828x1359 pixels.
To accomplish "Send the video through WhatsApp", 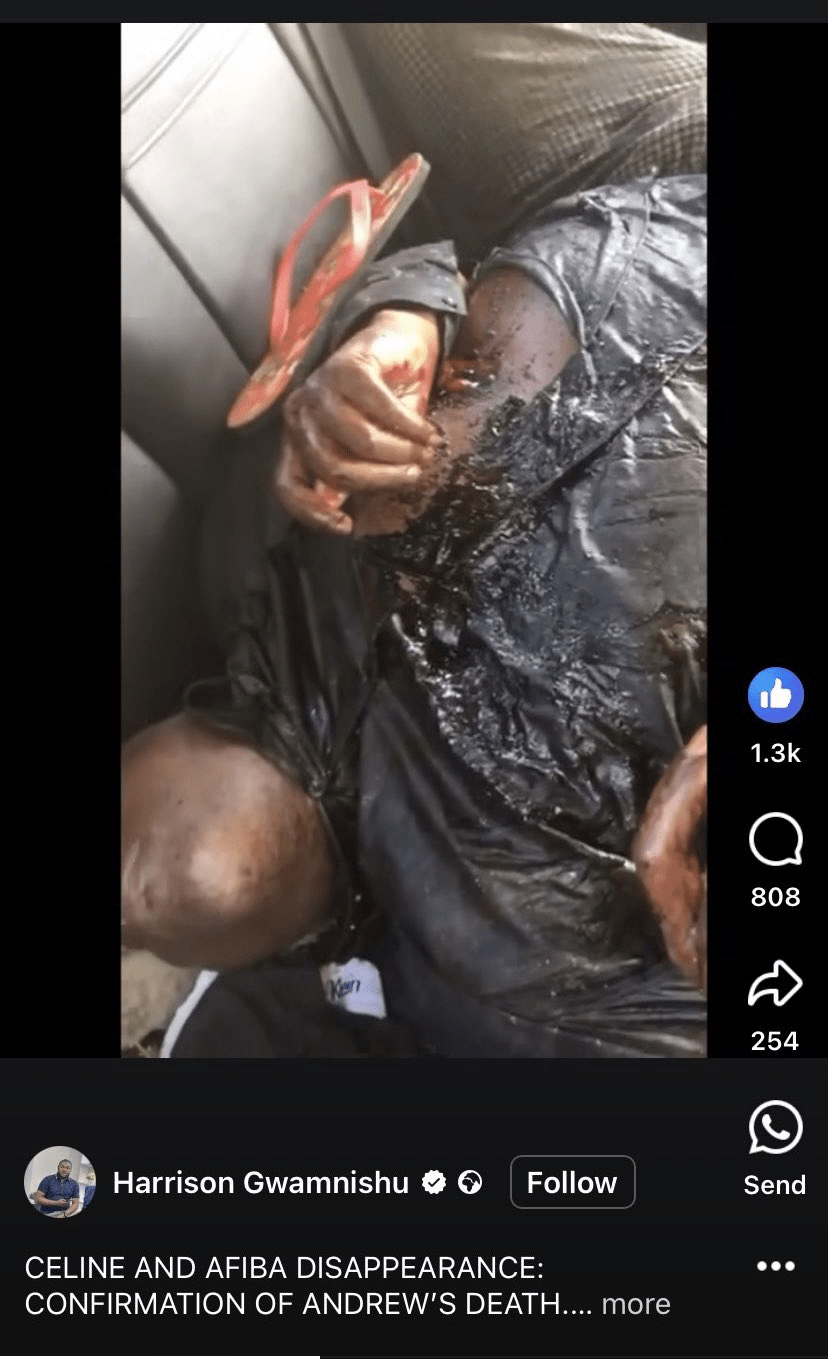I will 776,1127.
